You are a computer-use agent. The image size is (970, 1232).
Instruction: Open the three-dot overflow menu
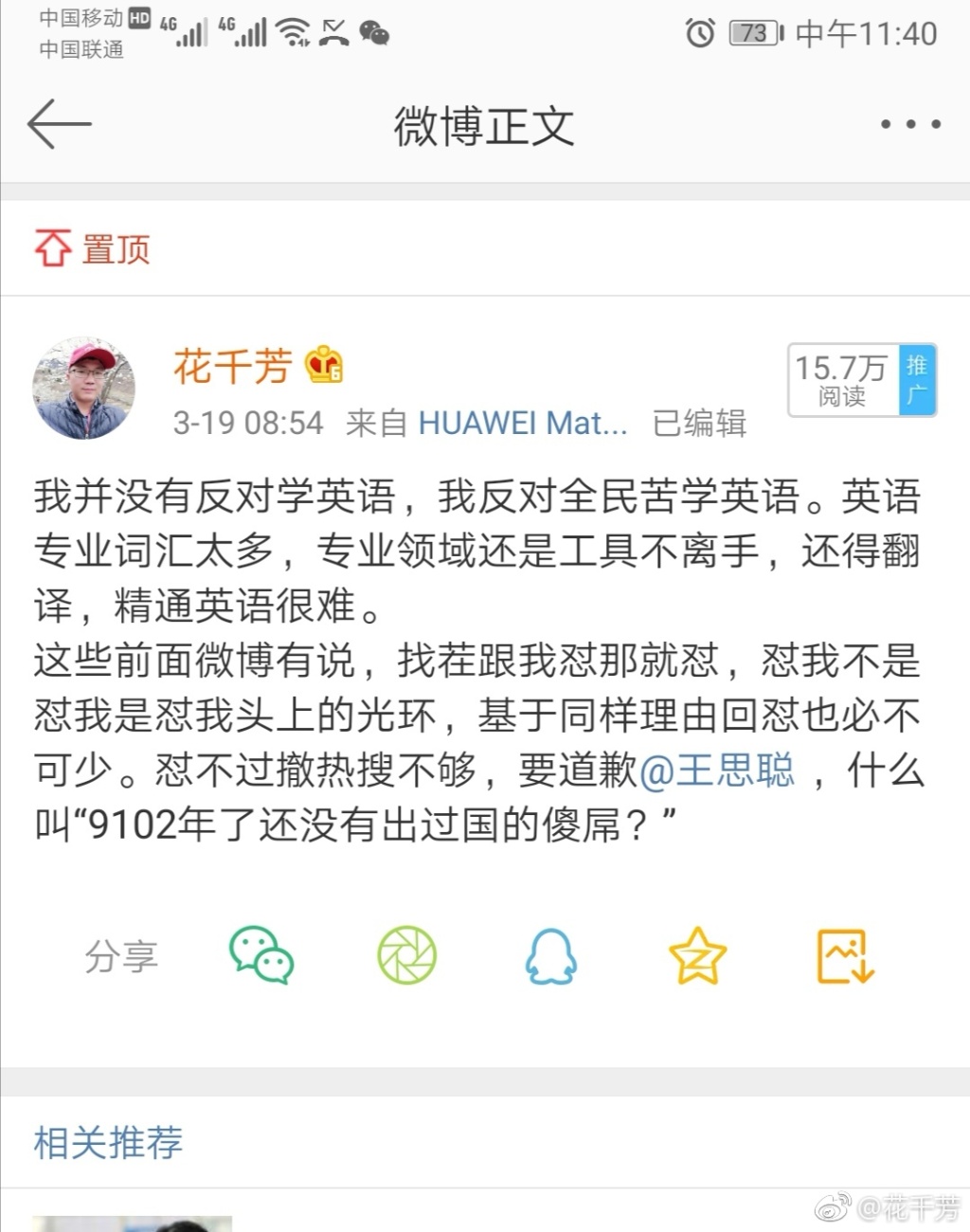tap(909, 124)
